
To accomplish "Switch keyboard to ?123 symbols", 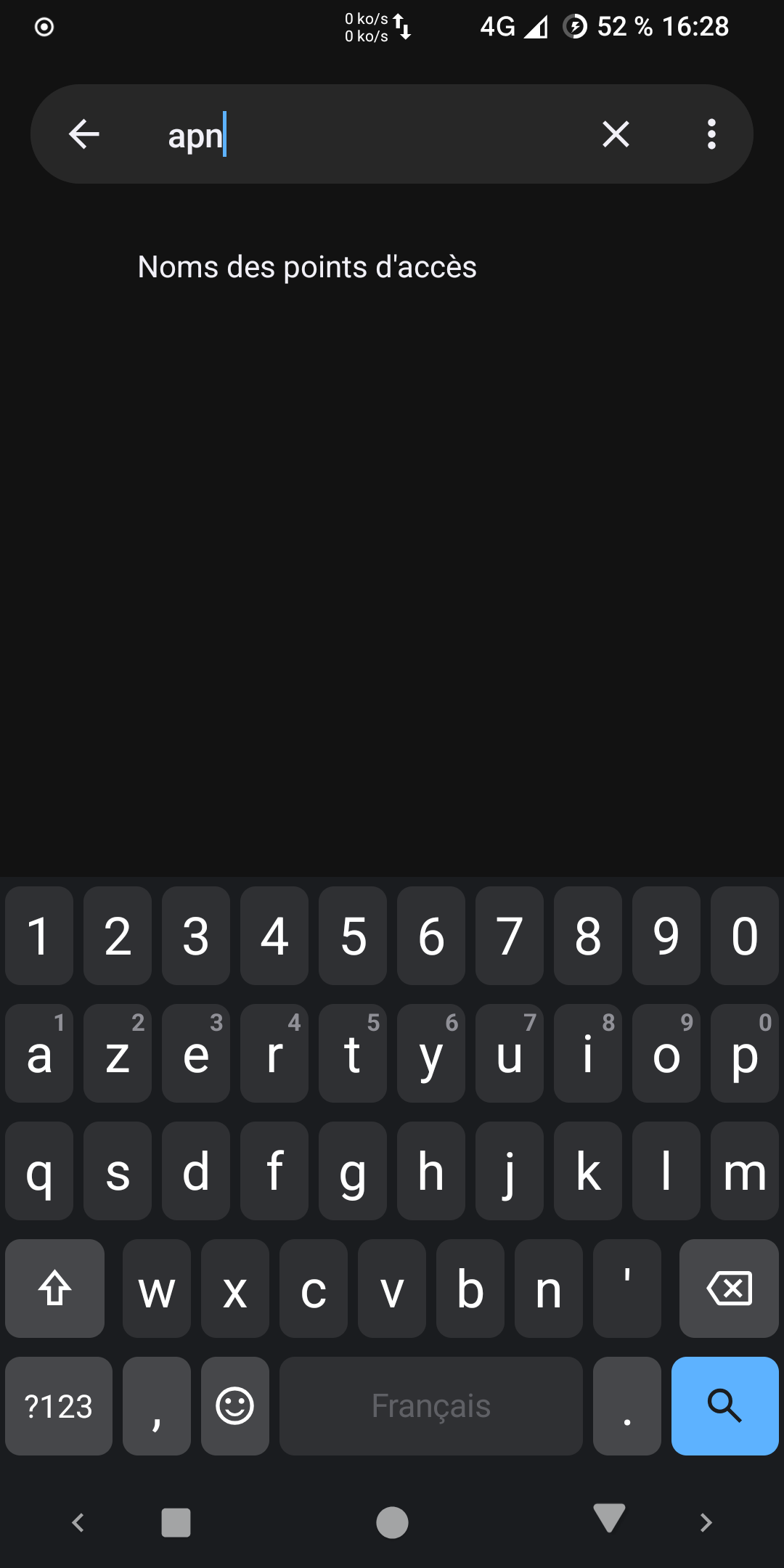I will click(x=59, y=1405).
